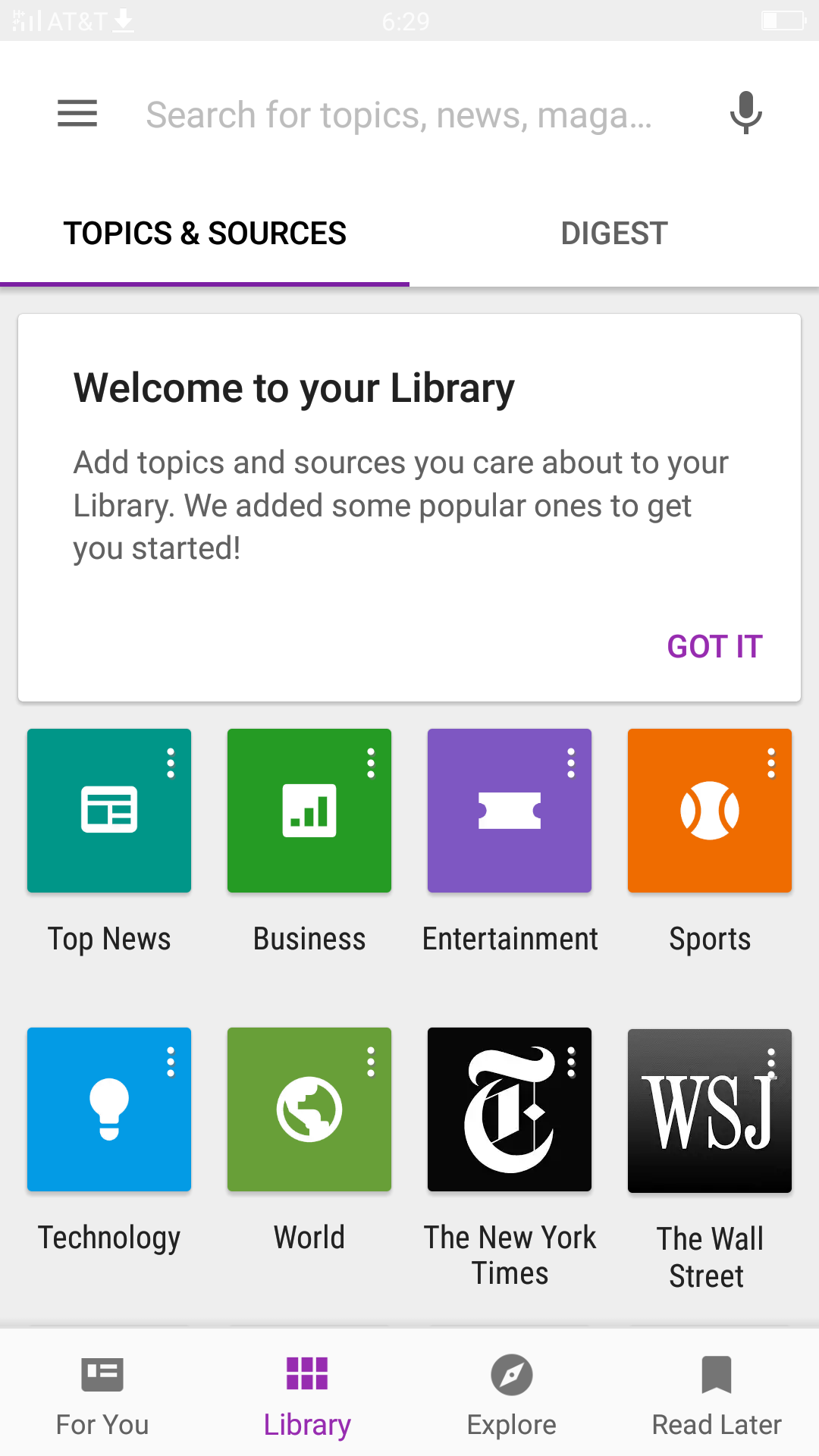819x1456 pixels.
Task: Open more options on the Top News tile
Action: click(171, 763)
